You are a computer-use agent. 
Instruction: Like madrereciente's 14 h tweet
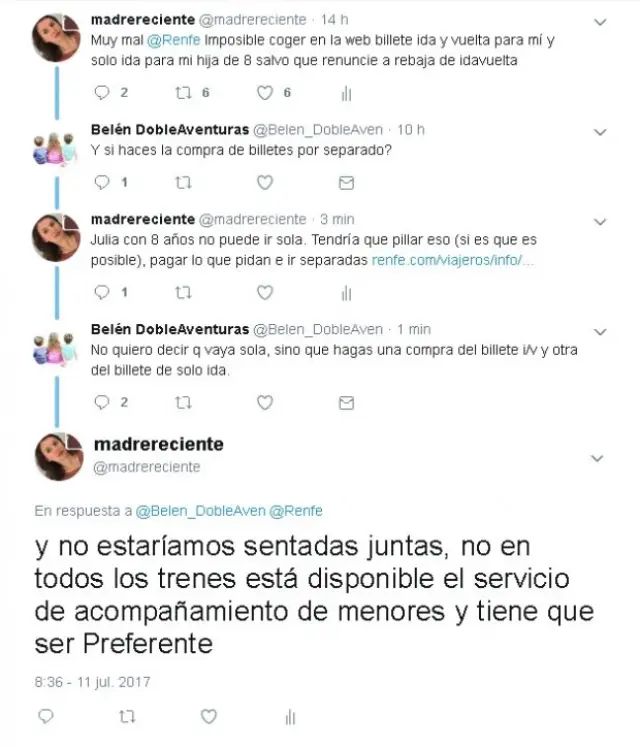click(x=265, y=93)
